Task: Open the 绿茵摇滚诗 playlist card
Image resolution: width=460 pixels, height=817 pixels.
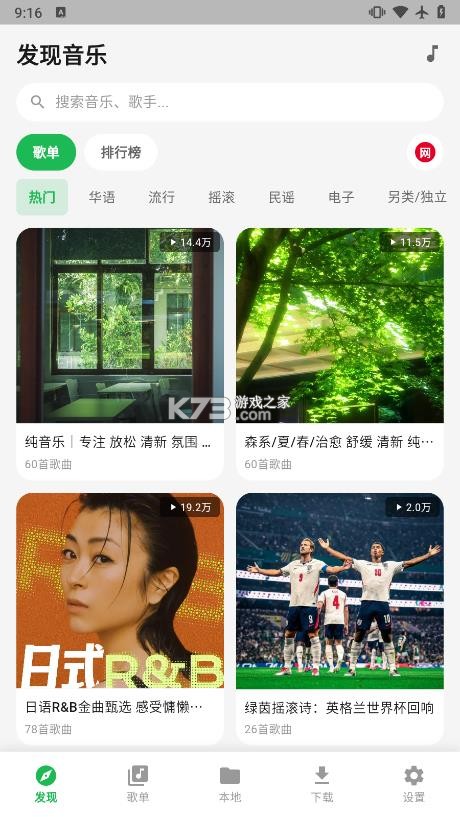Action: [x=340, y=619]
